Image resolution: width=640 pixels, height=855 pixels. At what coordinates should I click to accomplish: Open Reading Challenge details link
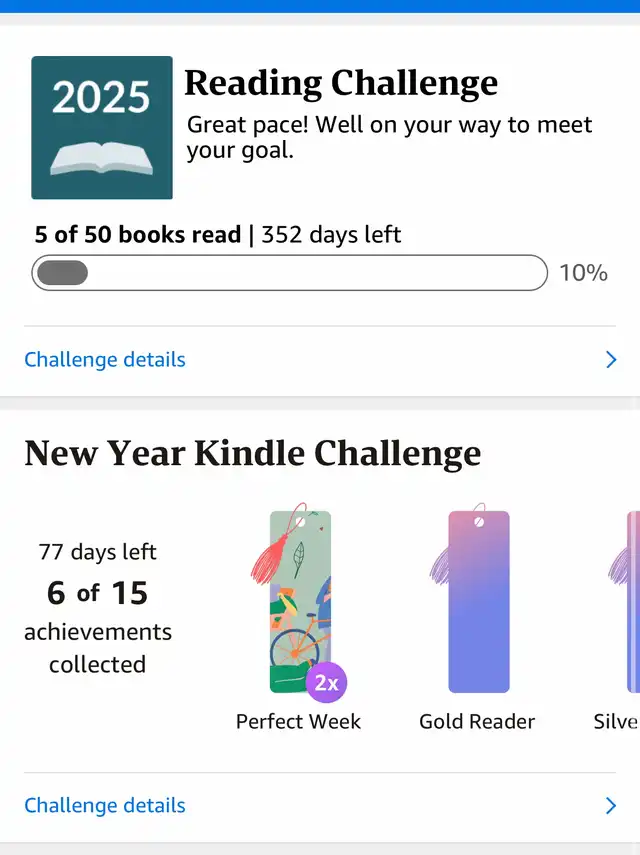click(105, 360)
